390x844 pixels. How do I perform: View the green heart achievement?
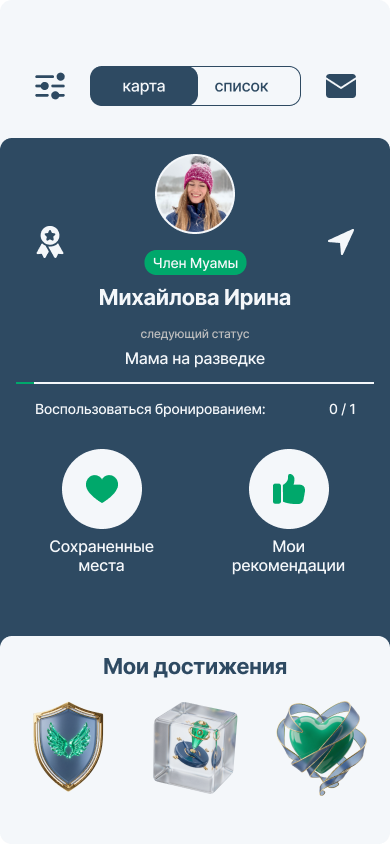[321, 748]
